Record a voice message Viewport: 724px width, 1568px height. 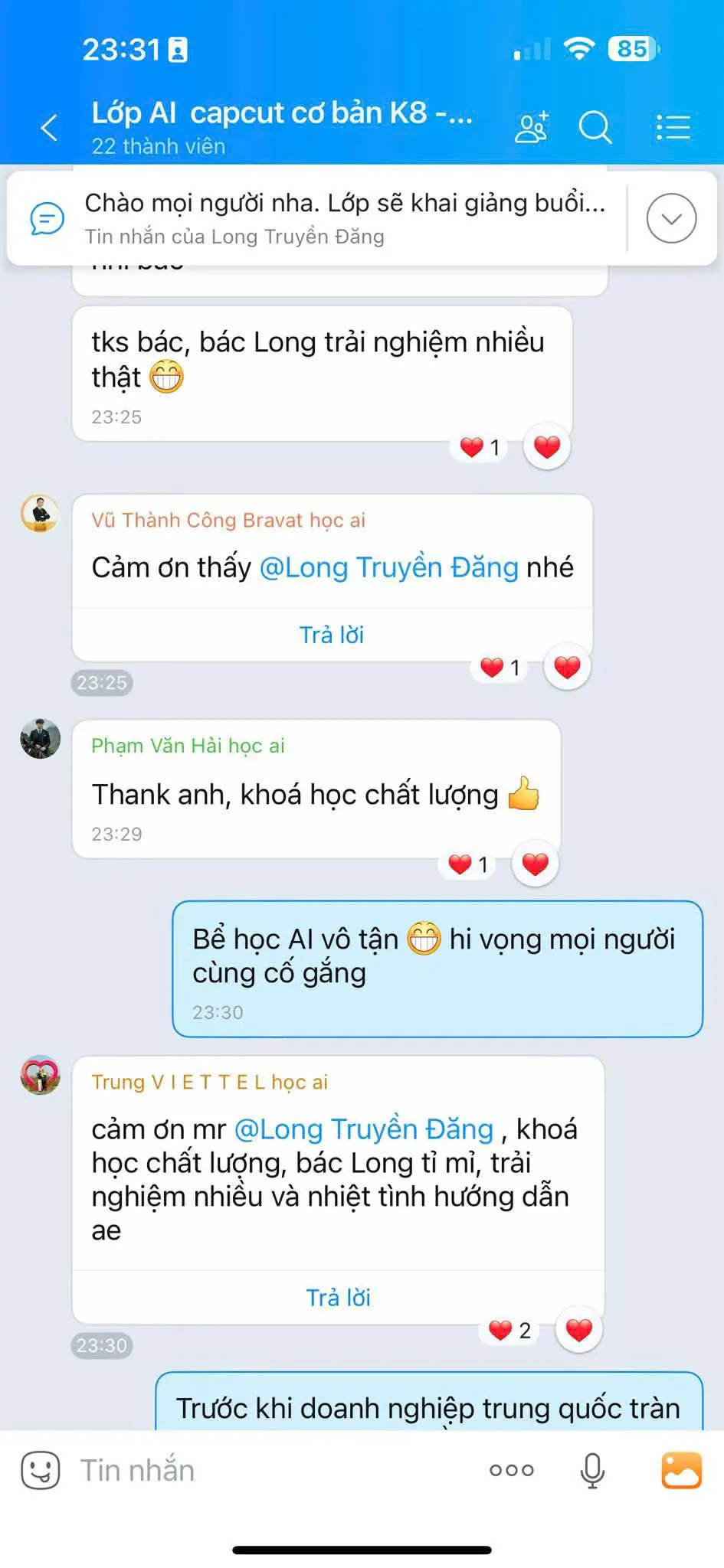[592, 1470]
